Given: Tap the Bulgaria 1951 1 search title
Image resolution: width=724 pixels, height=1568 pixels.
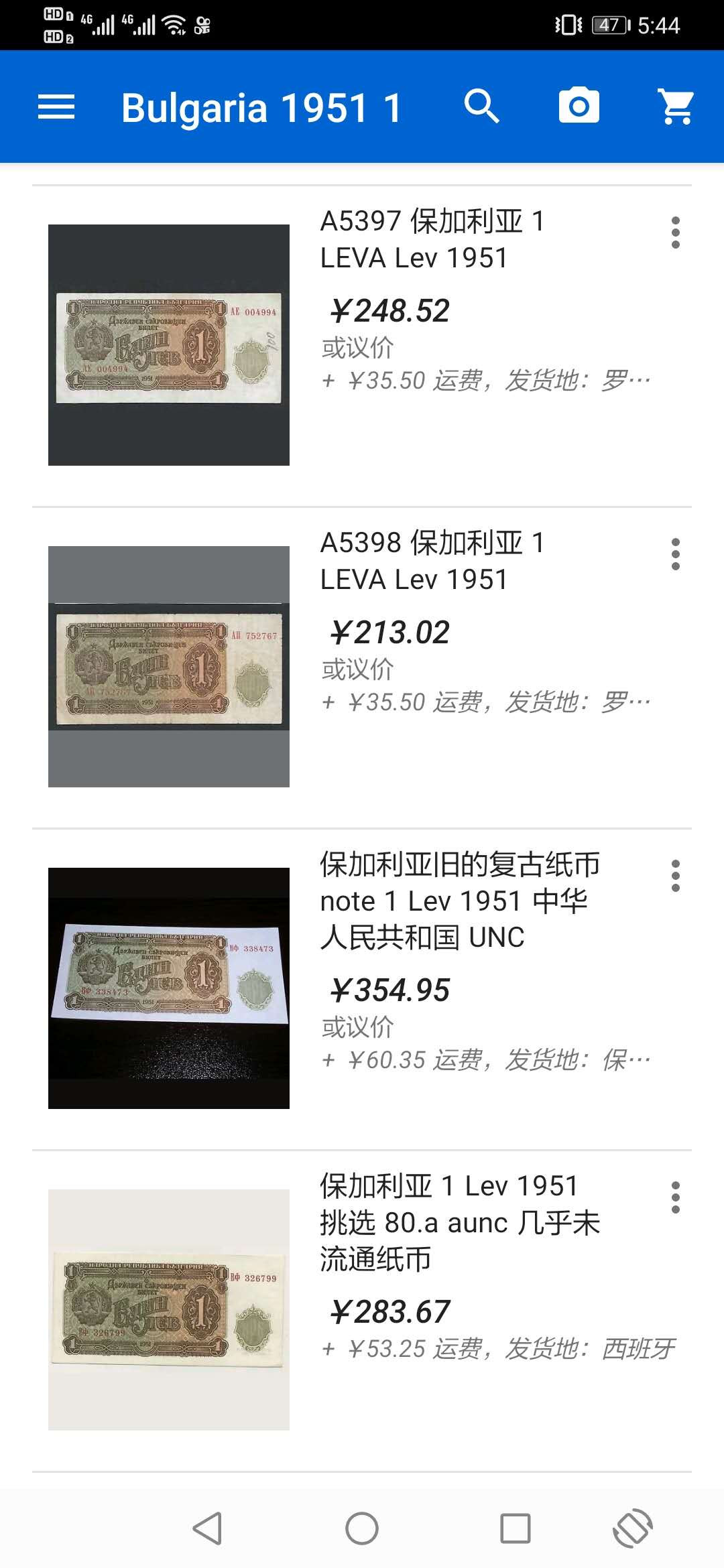Looking at the screenshot, I should pyautogui.click(x=261, y=107).
